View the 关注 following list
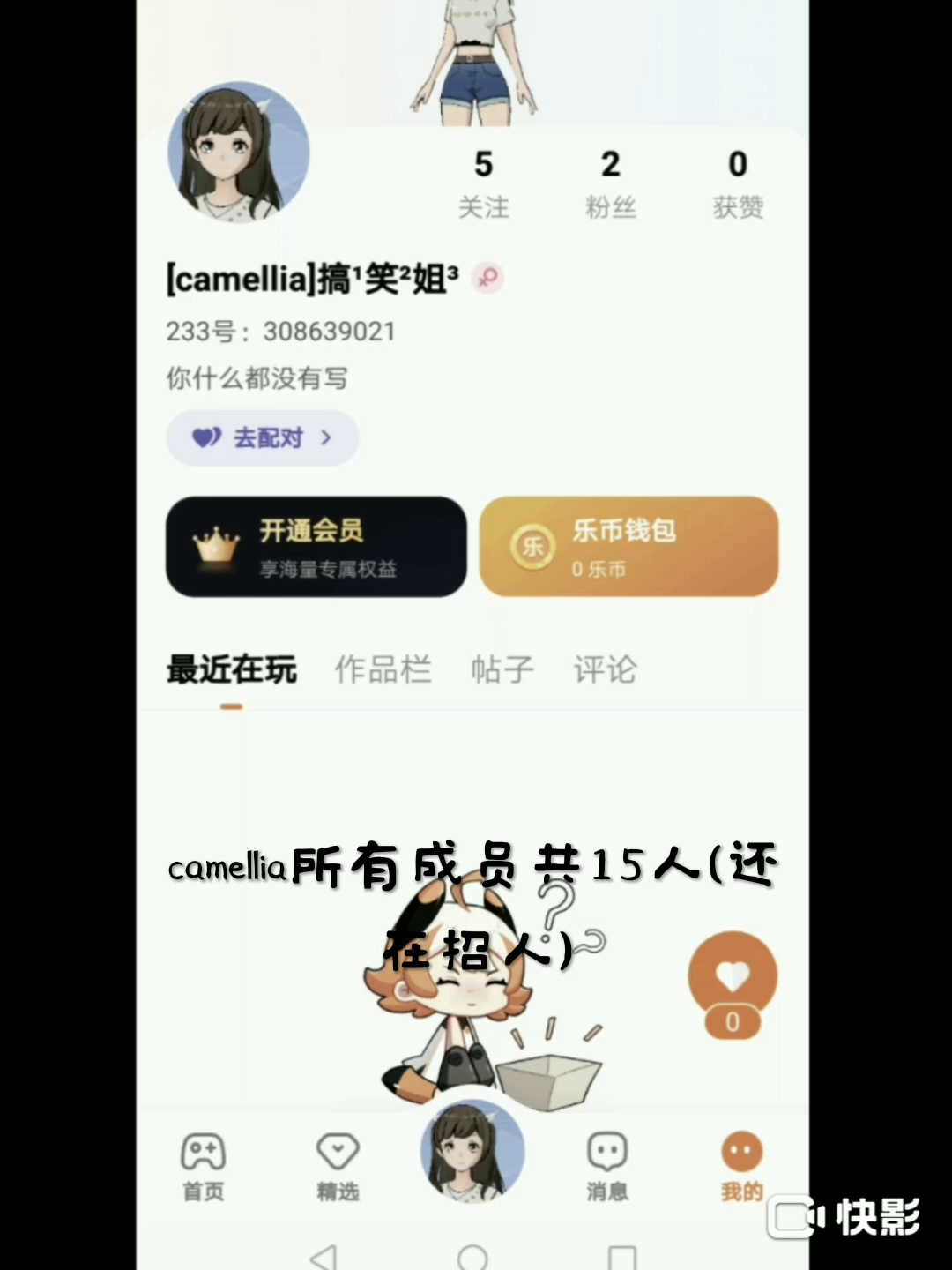The image size is (952, 1270). pos(483,183)
